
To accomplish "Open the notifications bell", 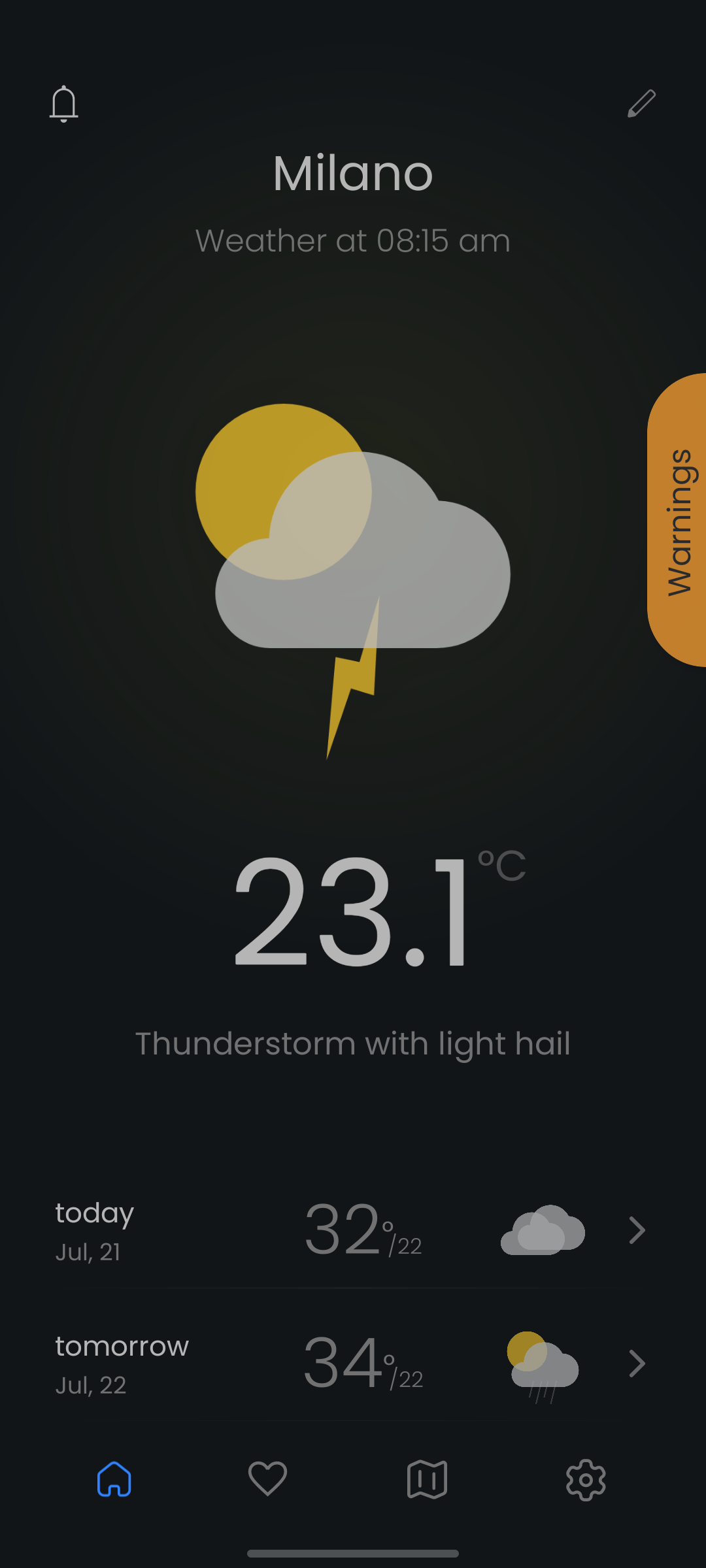I will pyautogui.click(x=64, y=104).
